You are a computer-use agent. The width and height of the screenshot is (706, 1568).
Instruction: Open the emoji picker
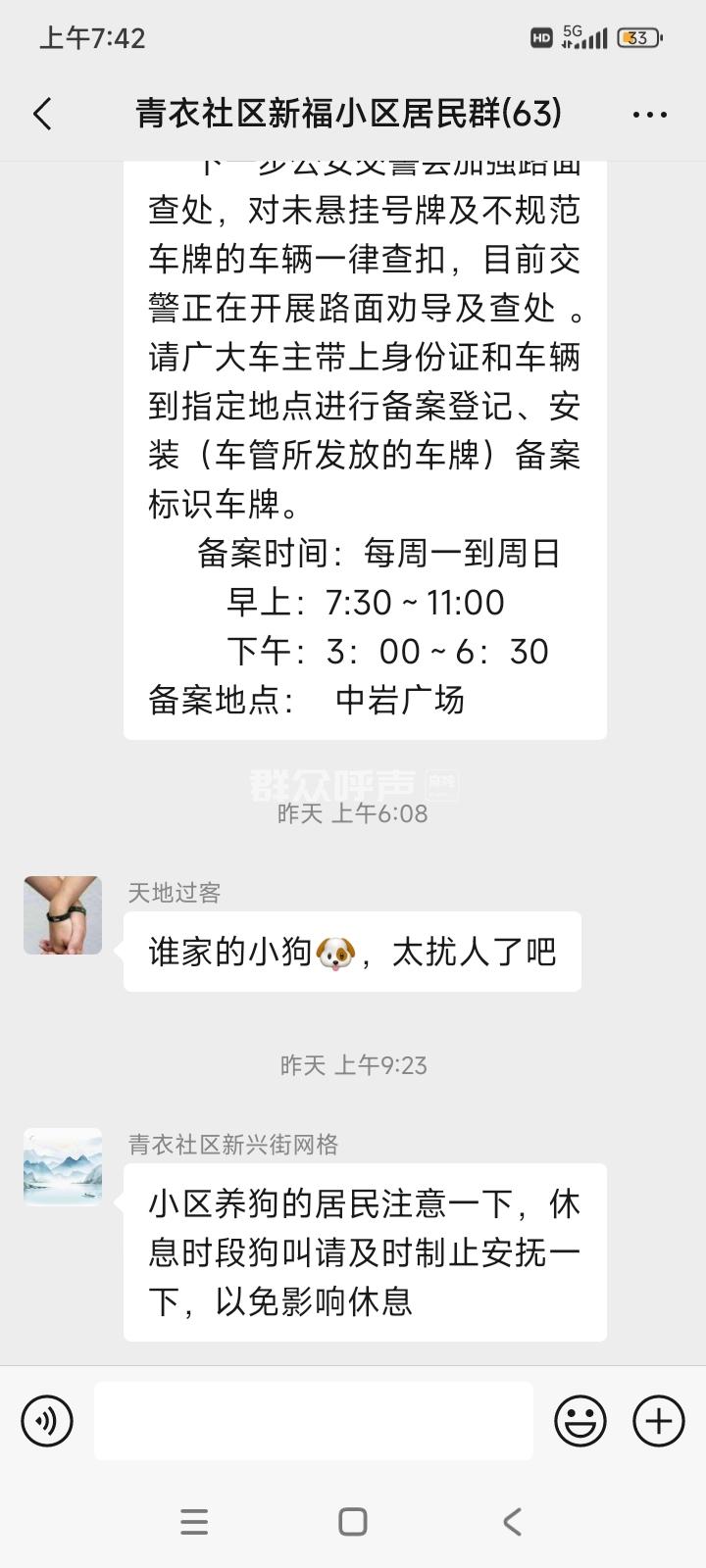point(580,1420)
